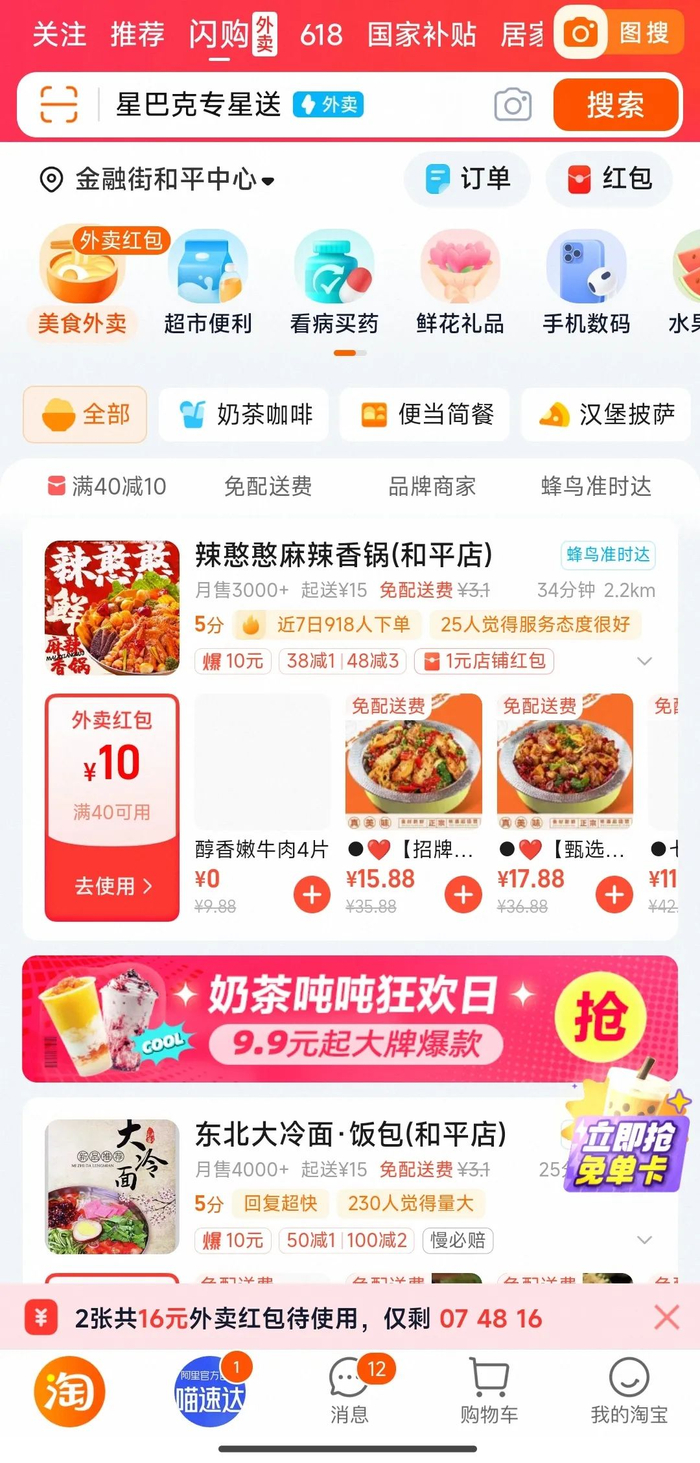Switch to the 国家补贴 top tab

[421, 35]
